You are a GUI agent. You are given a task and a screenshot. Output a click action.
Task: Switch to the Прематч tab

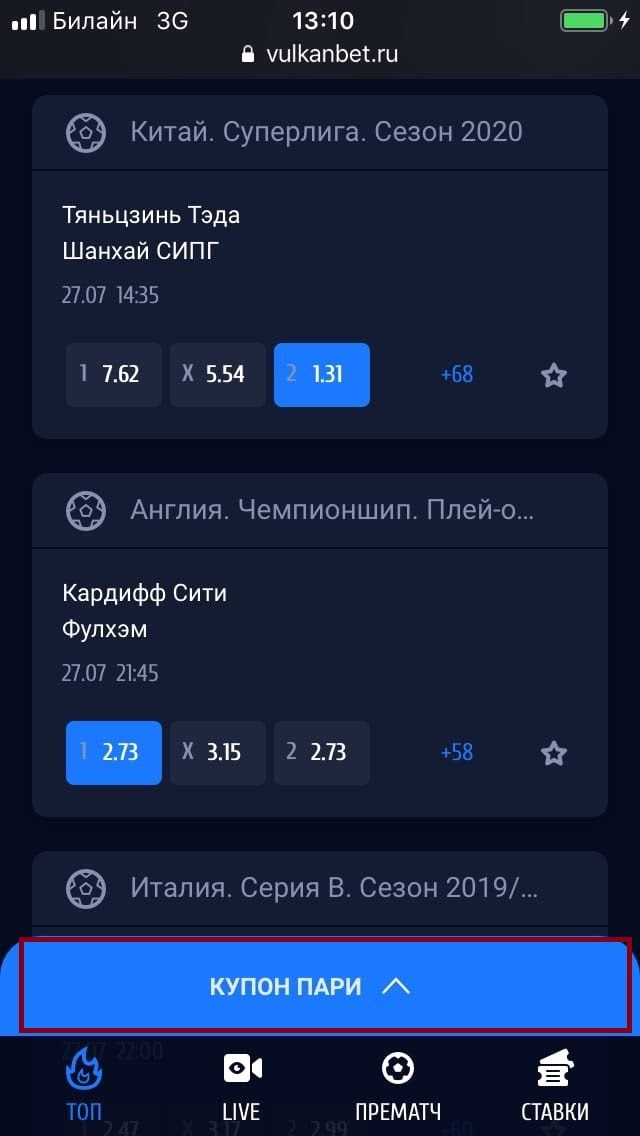(x=398, y=1086)
